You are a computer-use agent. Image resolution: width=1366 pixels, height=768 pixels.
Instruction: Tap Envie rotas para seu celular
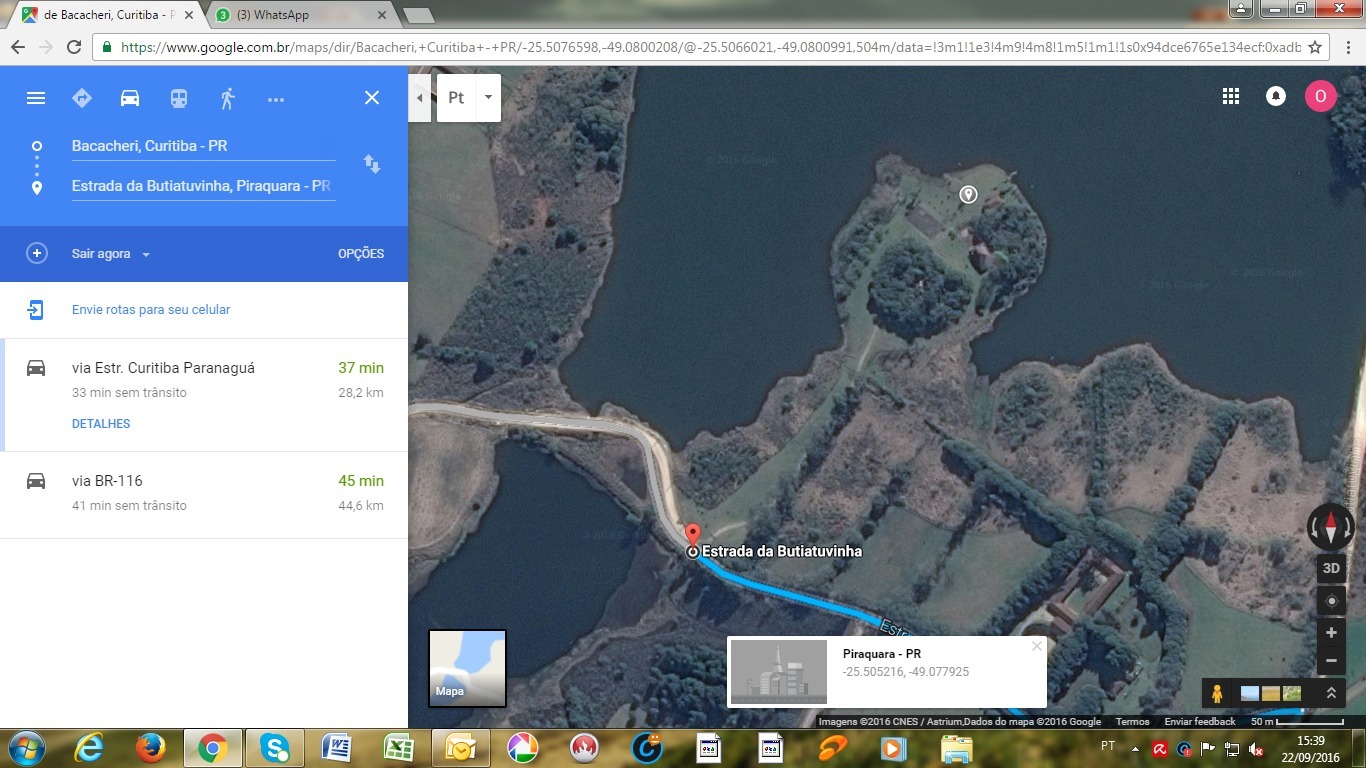(x=150, y=310)
